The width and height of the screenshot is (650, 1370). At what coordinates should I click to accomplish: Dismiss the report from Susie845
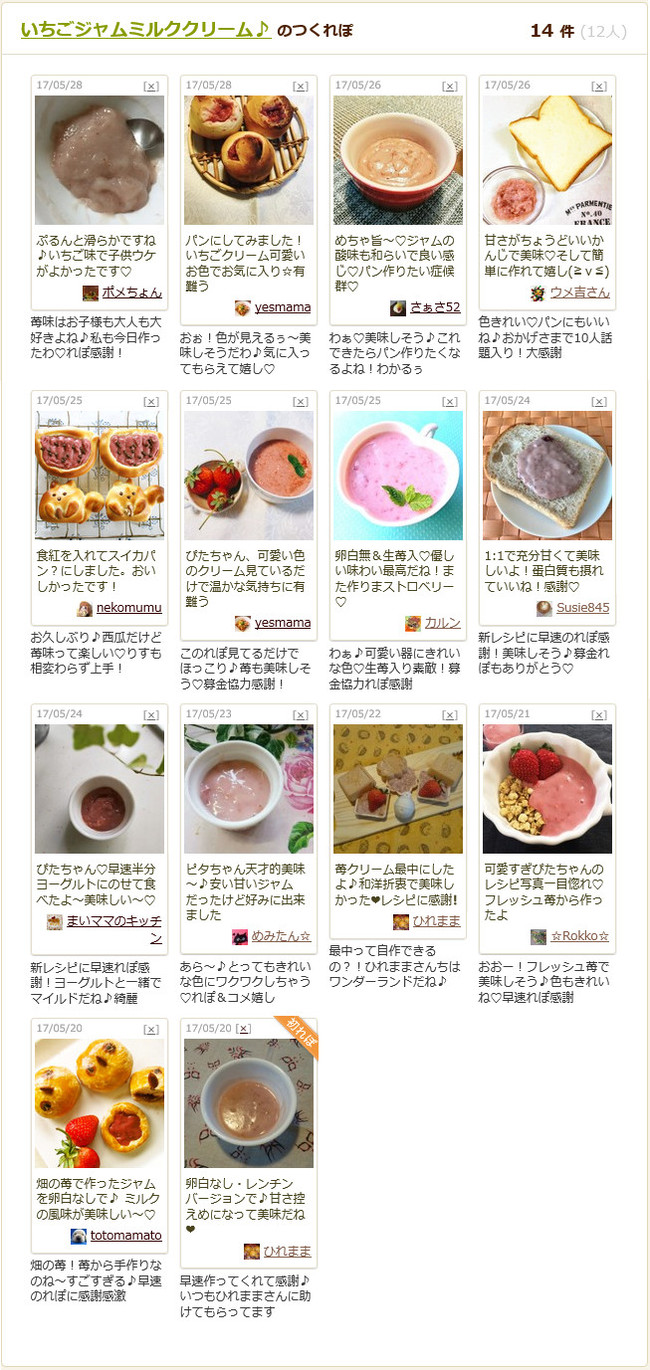(x=599, y=401)
